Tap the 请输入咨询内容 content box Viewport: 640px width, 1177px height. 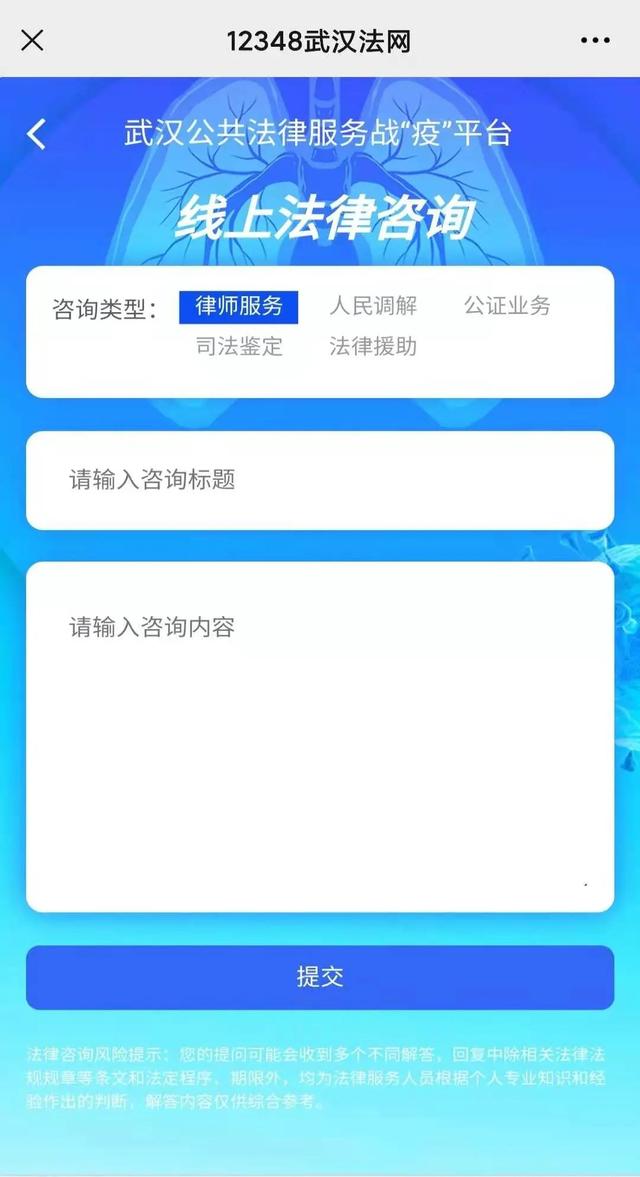(x=320, y=737)
